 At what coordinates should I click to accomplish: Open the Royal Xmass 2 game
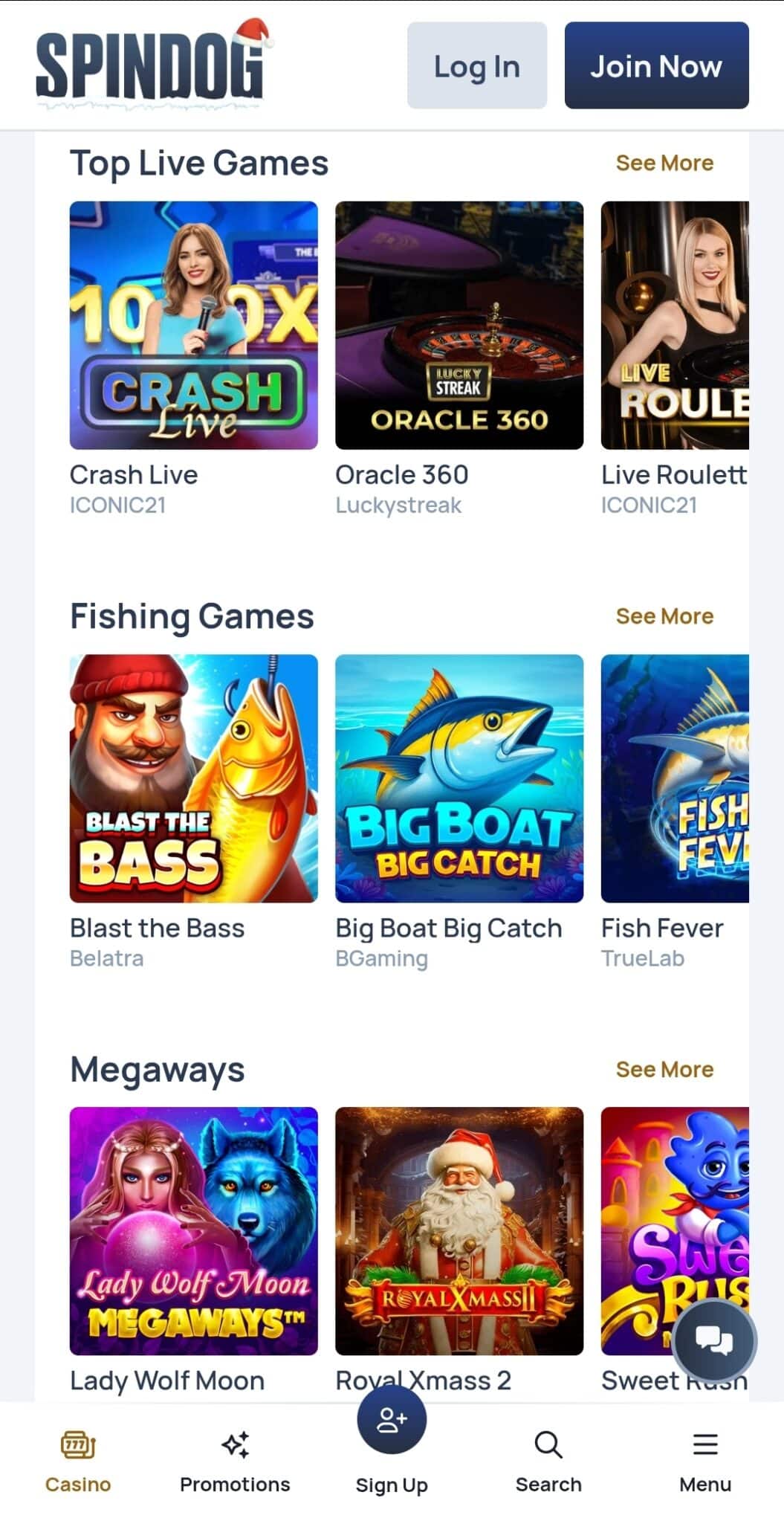459,1230
